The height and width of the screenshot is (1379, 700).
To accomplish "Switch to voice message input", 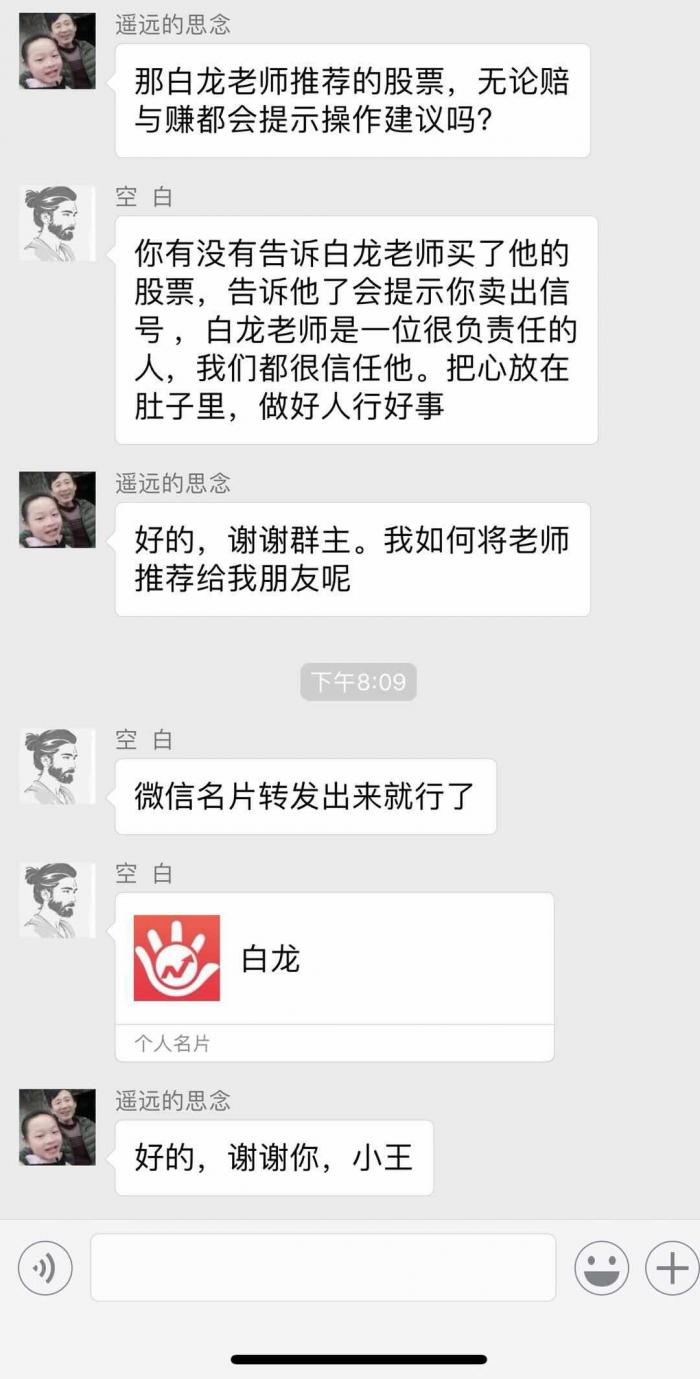I will click(45, 1268).
